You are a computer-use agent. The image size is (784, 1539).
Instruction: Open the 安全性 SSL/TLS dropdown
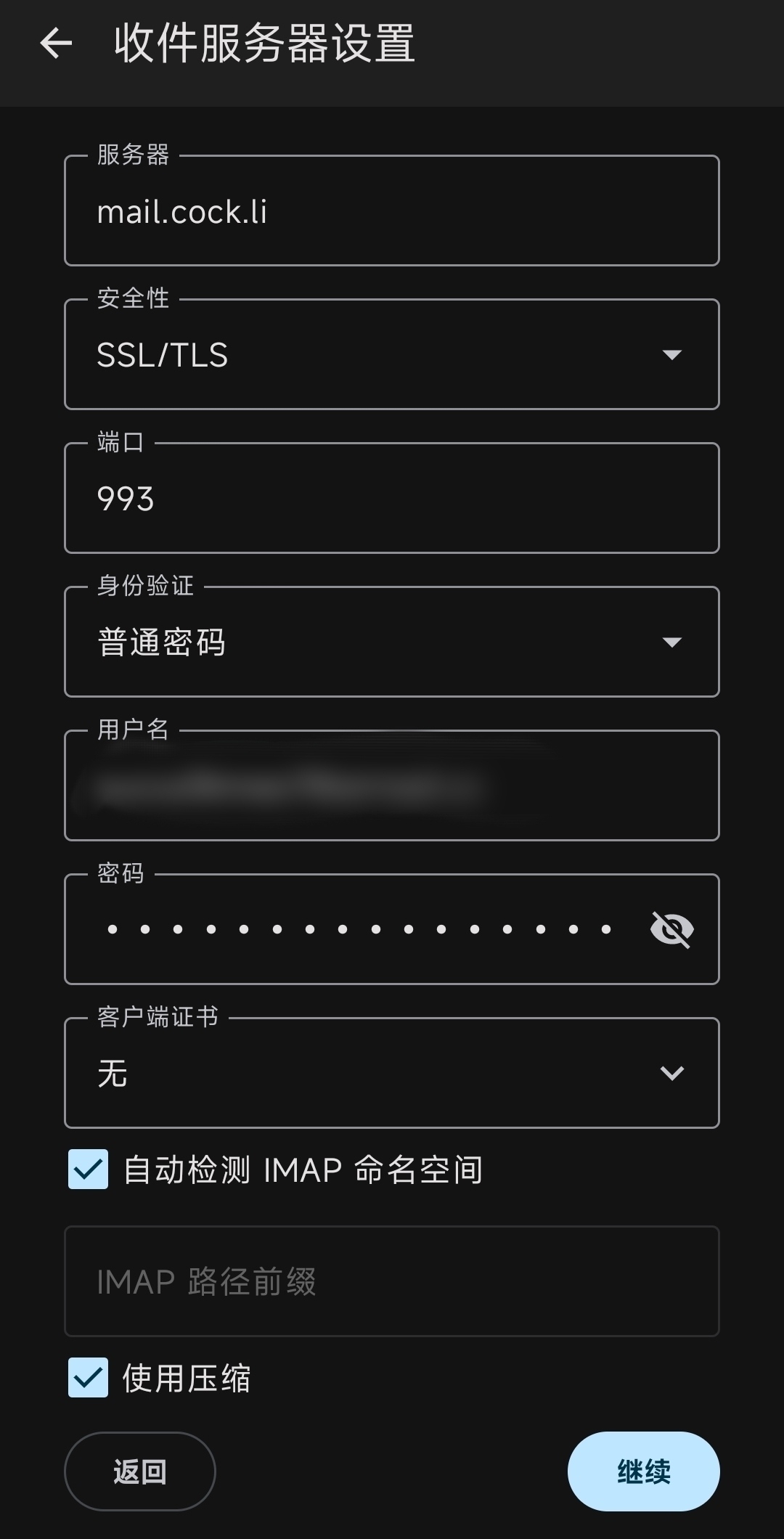pyautogui.click(x=392, y=355)
